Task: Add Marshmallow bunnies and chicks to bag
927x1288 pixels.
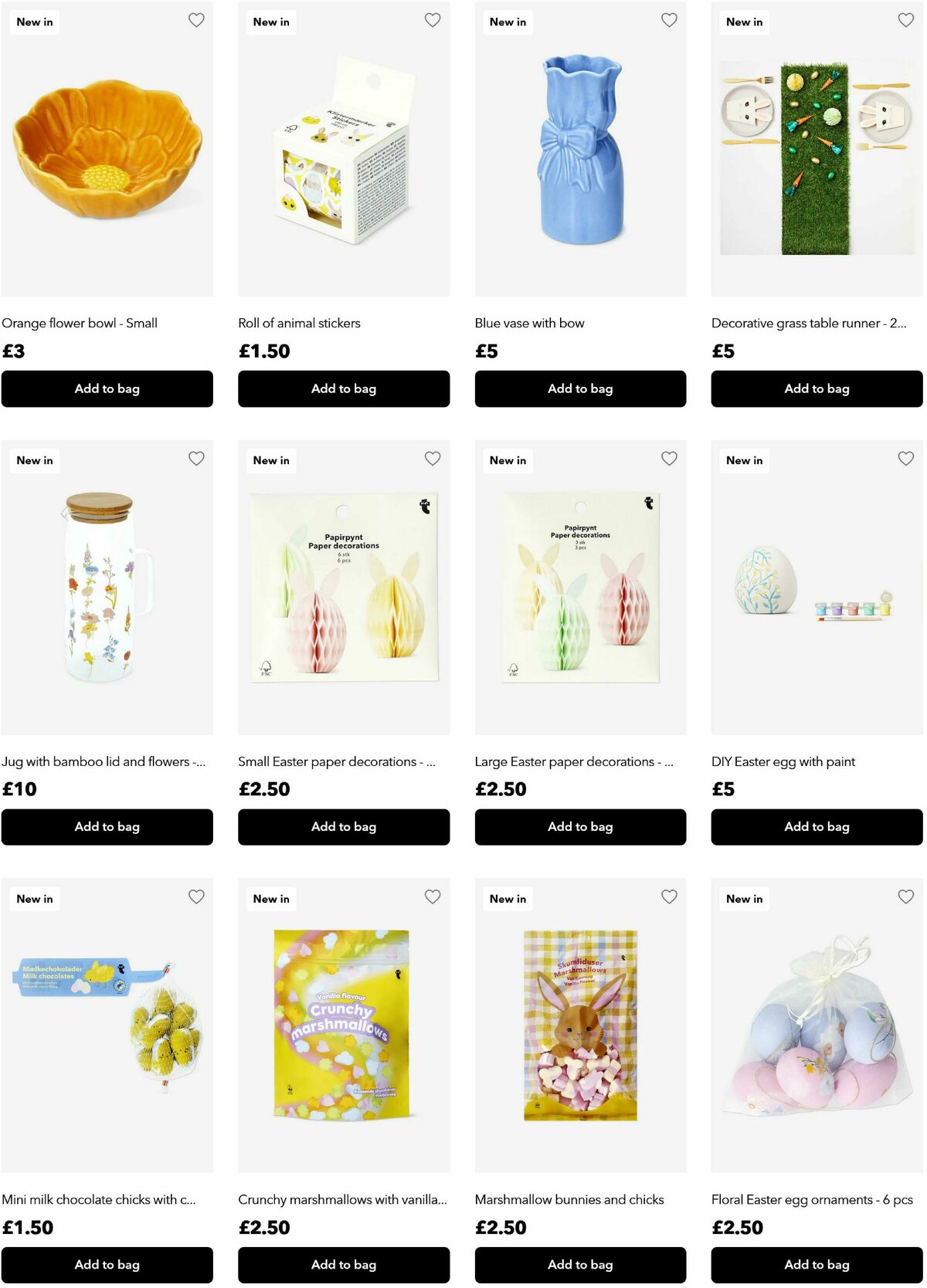Action: click(x=580, y=1264)
